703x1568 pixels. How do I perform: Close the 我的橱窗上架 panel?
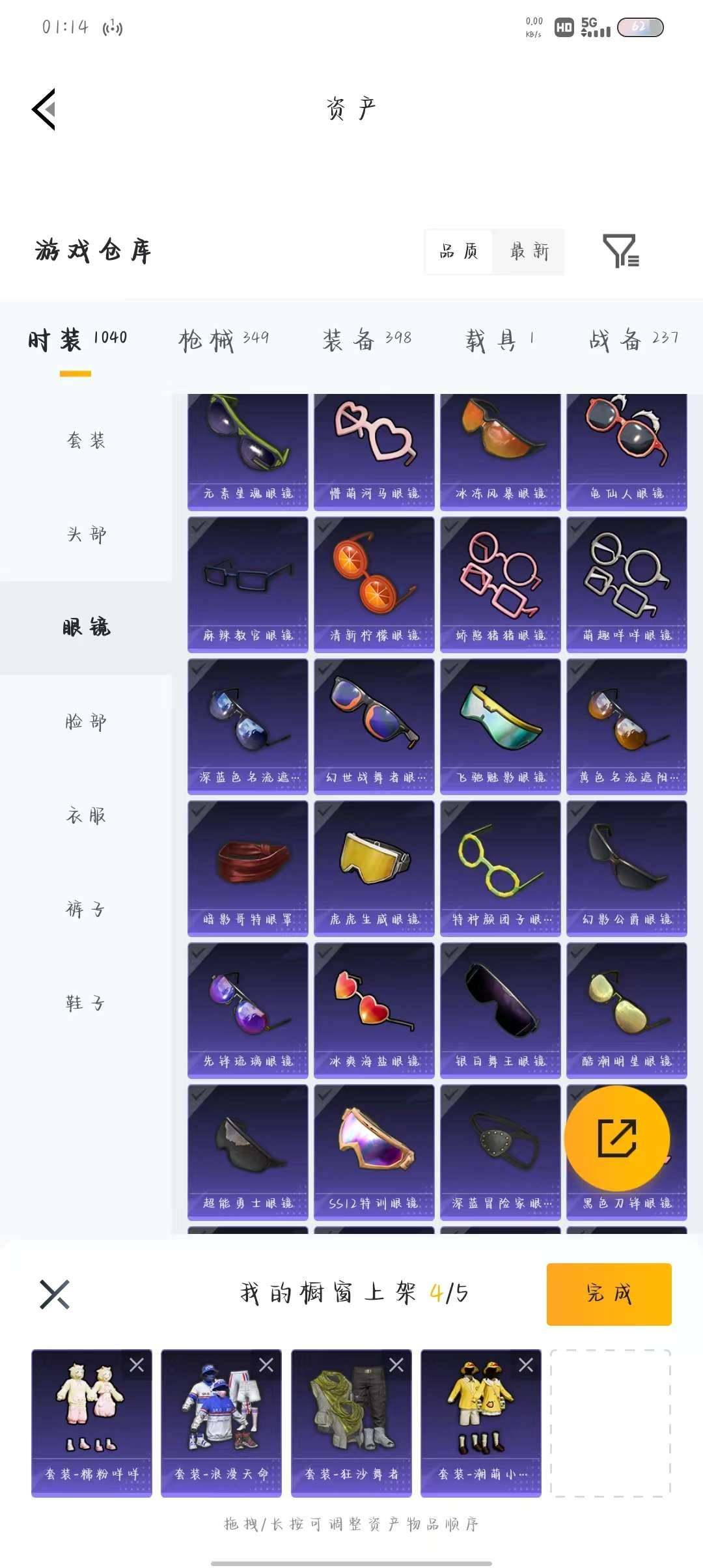coord(55,1294)
